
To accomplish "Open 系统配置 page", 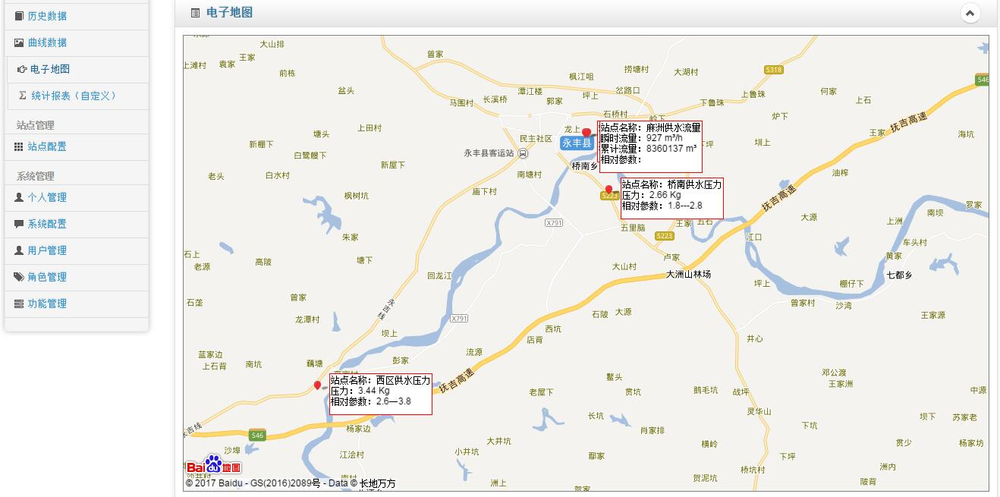I will 46,224.
